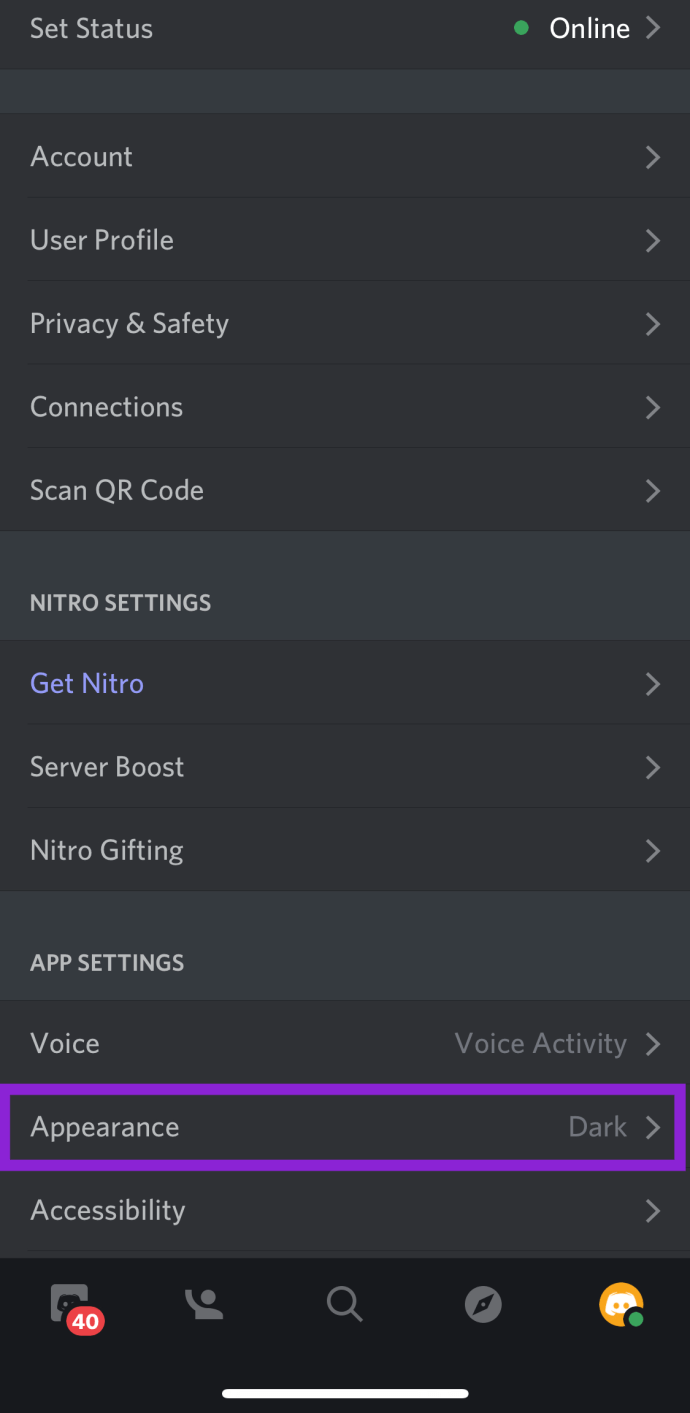Open the Set Status row

click(345, 30)
